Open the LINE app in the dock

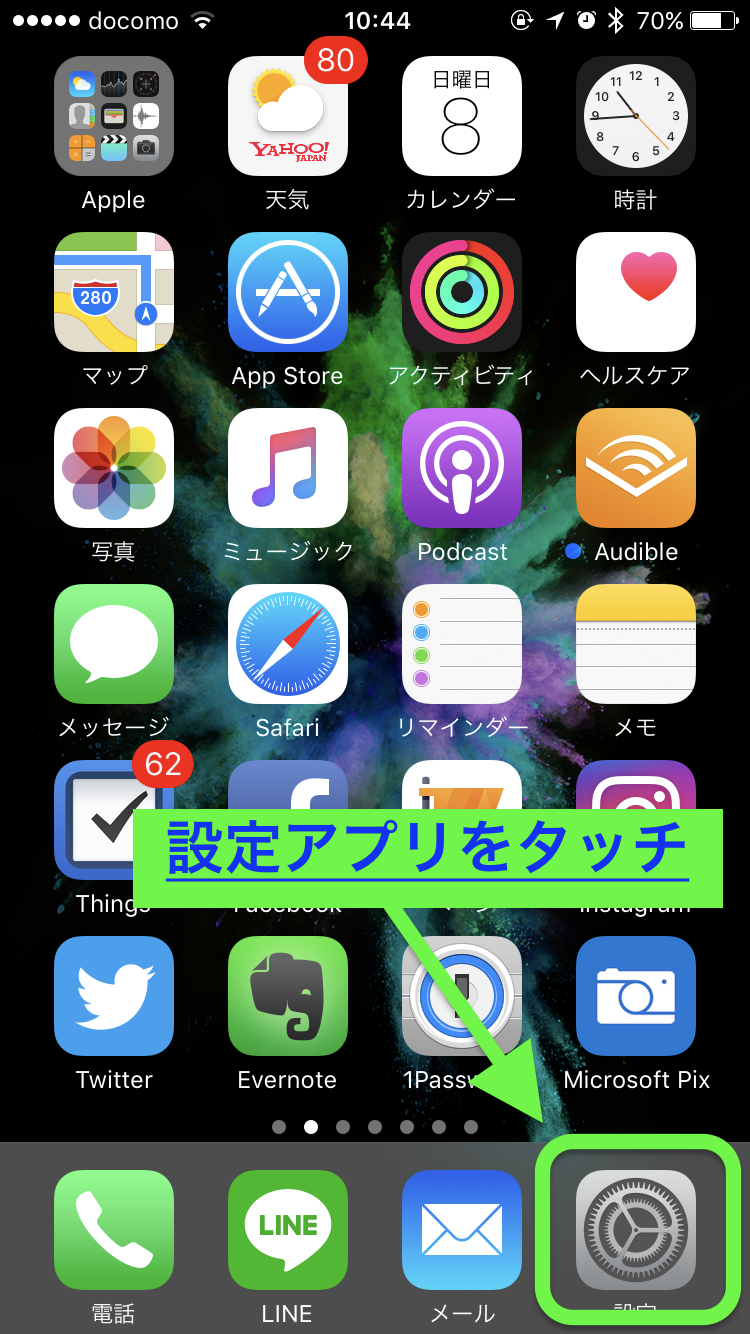click(288, 1230)
